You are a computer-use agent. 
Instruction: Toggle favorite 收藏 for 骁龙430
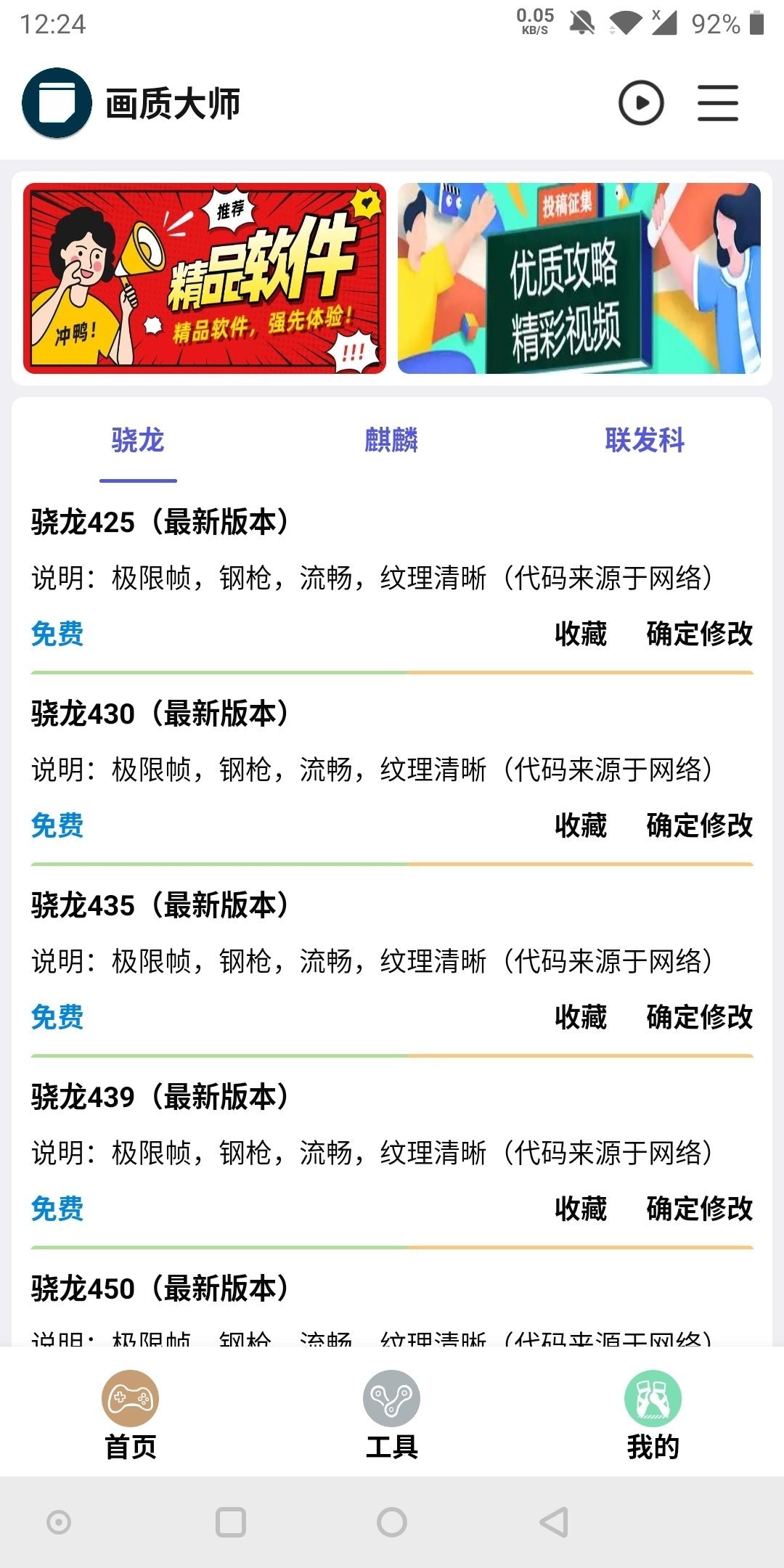click(x=581, y=826)
